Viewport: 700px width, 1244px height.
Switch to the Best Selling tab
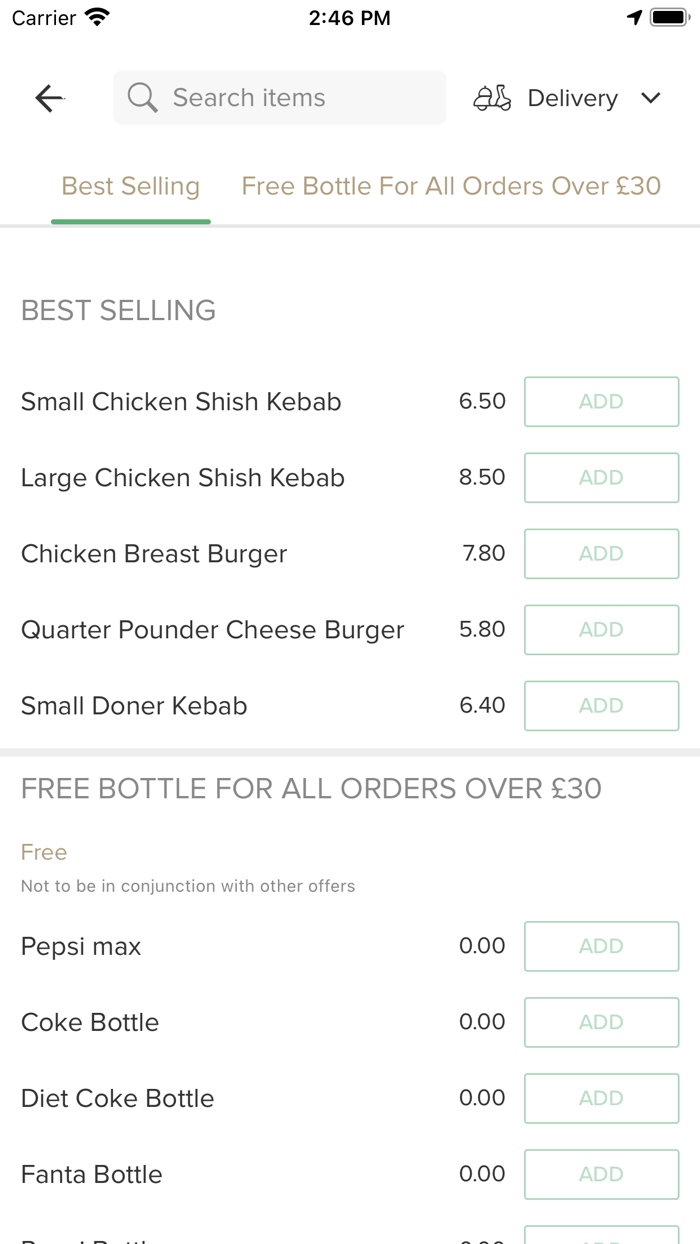[x=131, y=186]
